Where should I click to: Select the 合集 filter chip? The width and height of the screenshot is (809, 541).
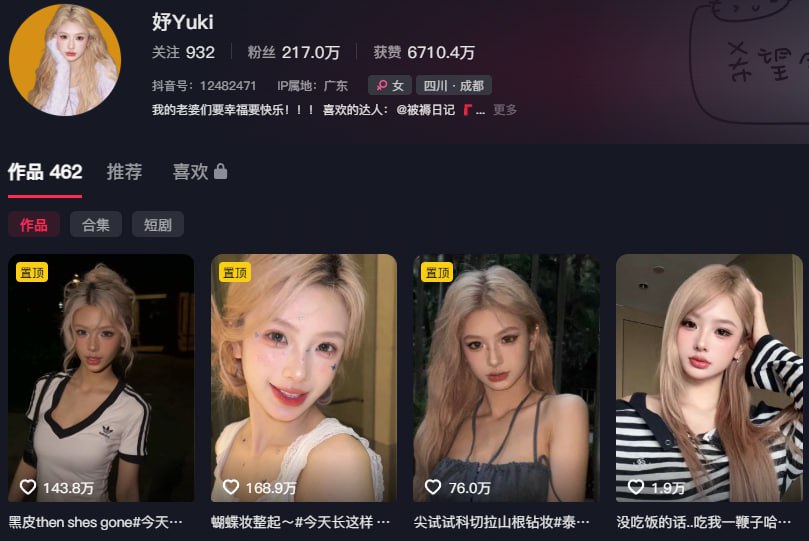tap(96, 225)
